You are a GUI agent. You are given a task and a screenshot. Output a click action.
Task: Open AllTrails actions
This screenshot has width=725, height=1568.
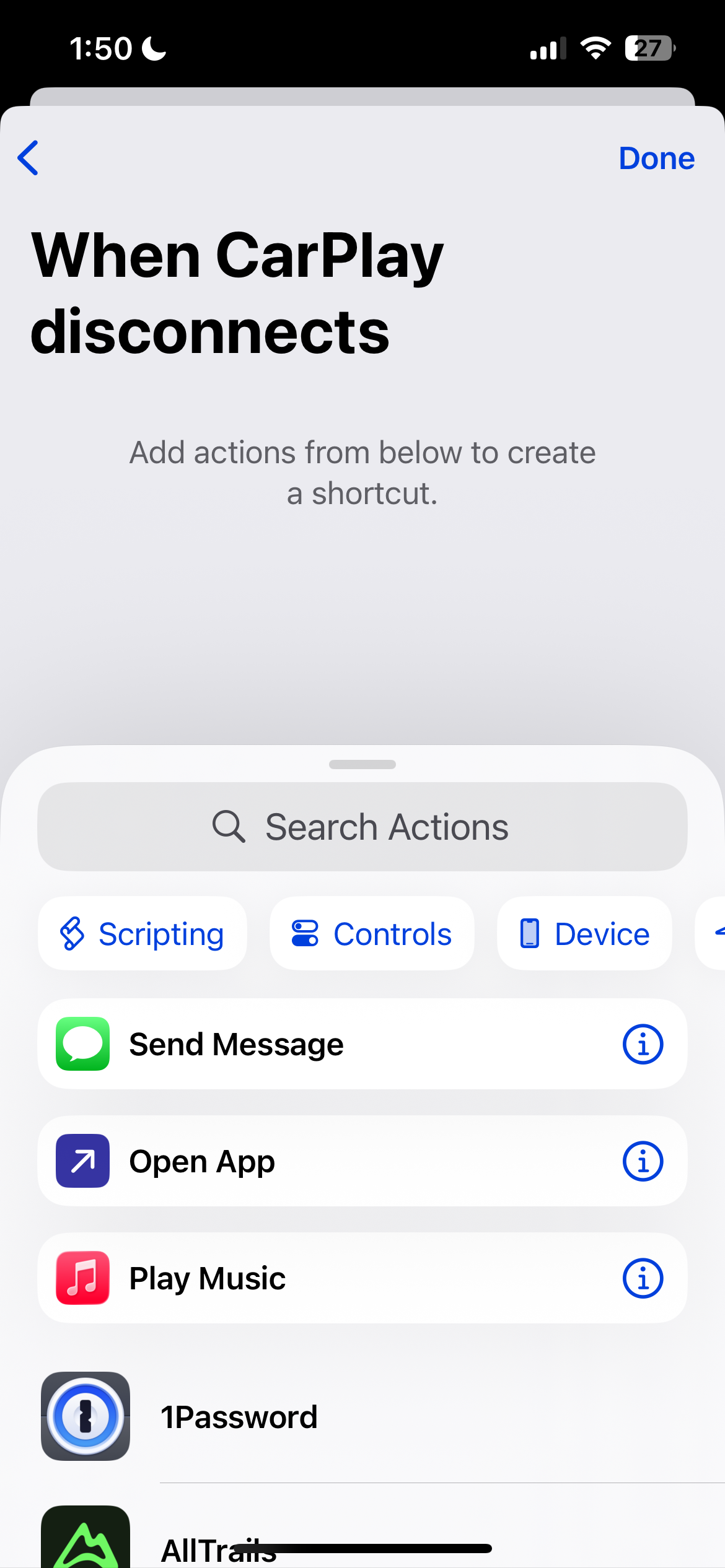click(x=217, y=1545)
